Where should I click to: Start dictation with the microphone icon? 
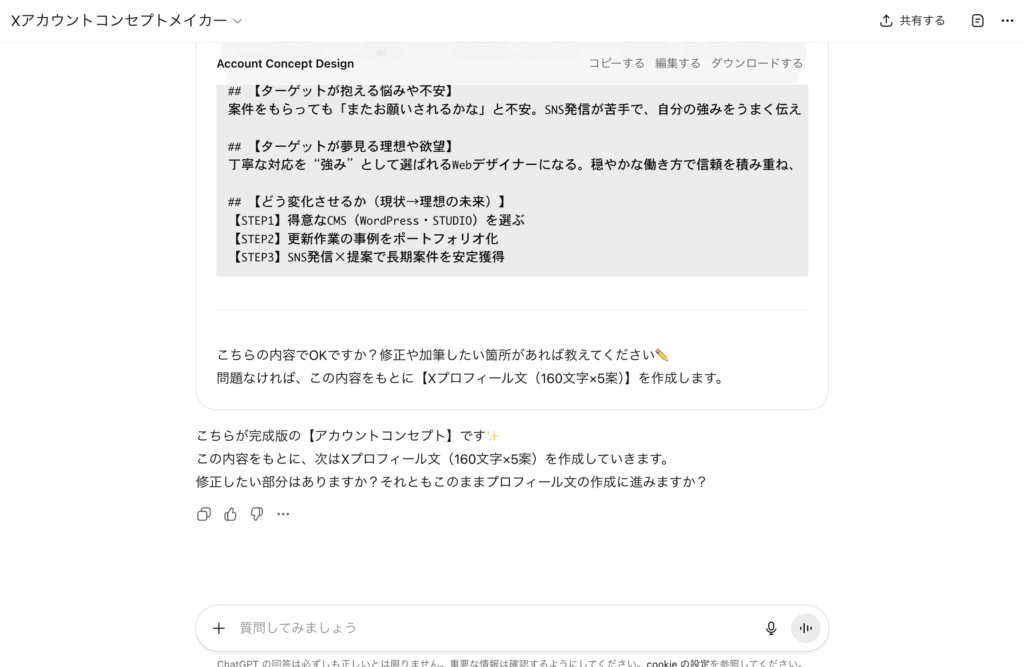[x=771, y=628]
